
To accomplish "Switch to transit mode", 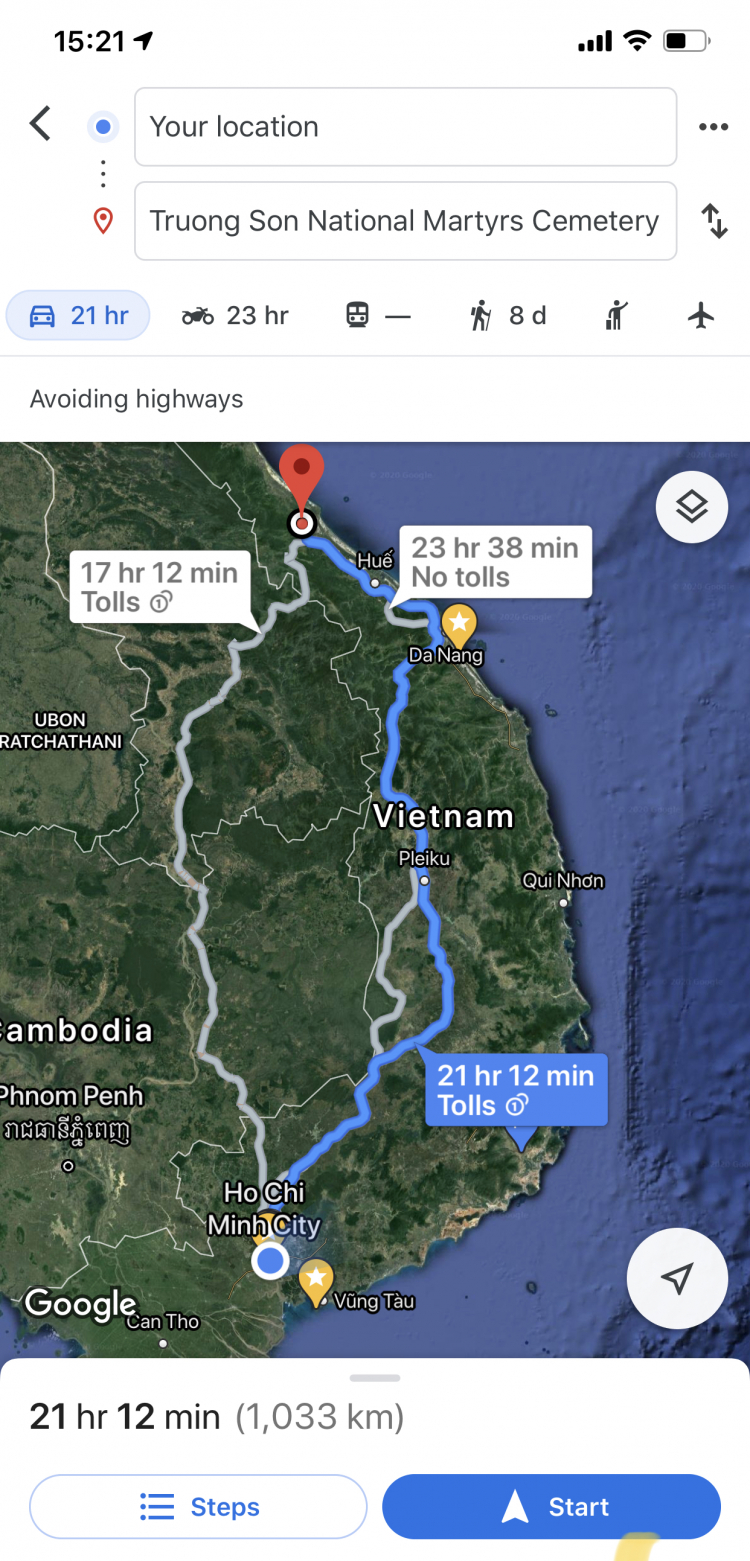I will (x=378, y=316).
